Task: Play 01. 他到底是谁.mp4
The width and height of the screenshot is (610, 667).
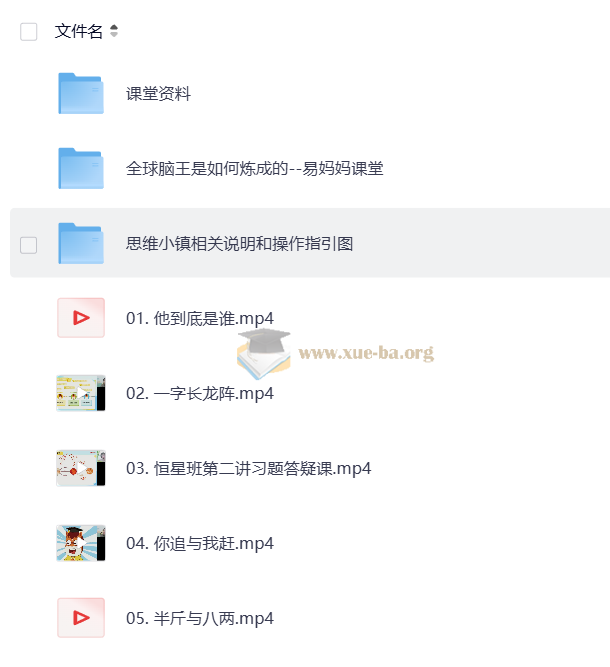Action: pos(199,319)
